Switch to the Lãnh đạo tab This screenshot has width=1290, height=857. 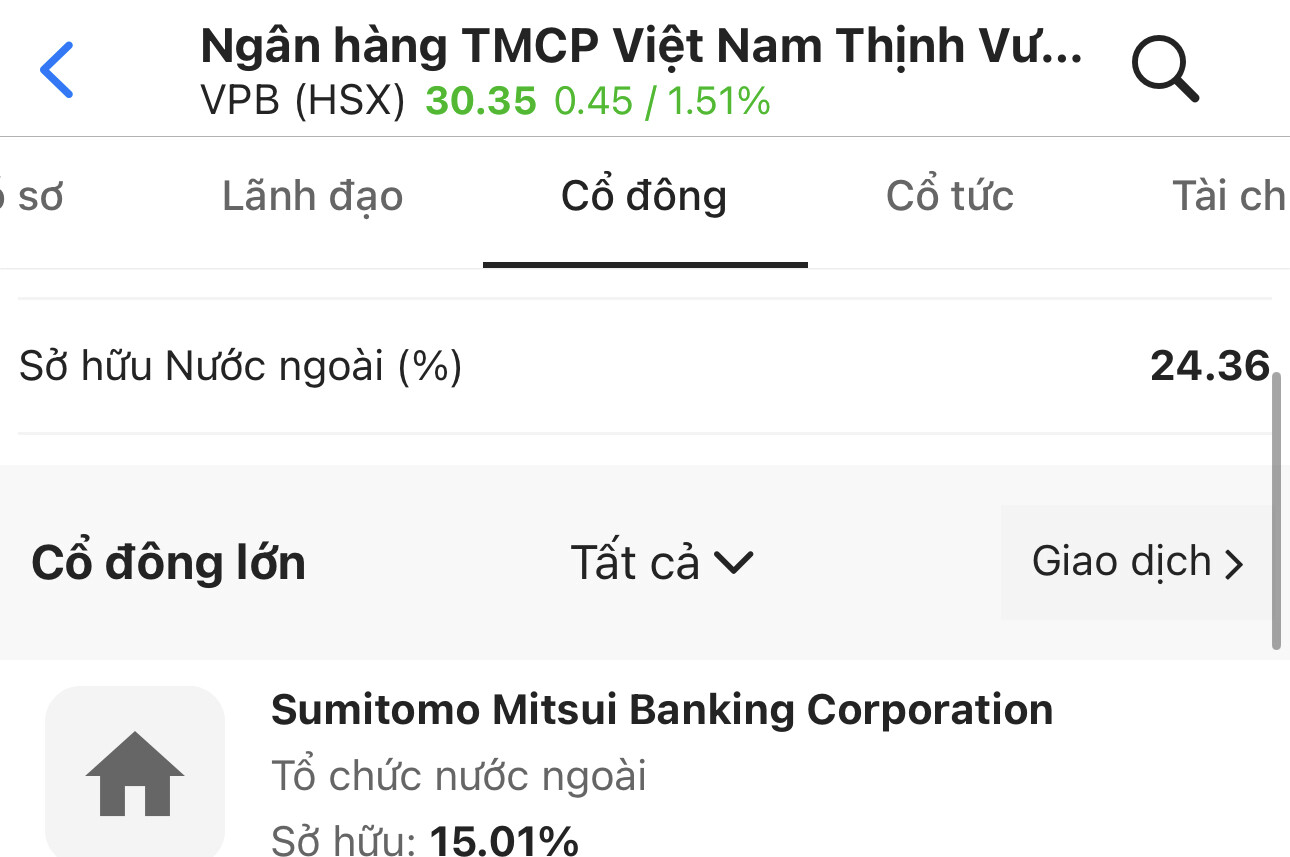click(312, 197)
